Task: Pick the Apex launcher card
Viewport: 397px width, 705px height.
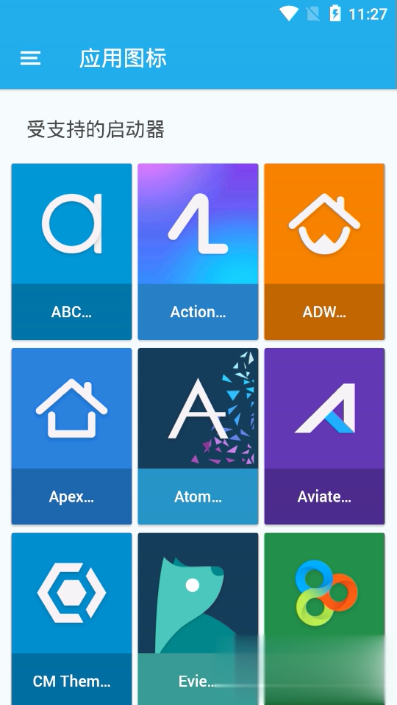Action: point(71,436)
